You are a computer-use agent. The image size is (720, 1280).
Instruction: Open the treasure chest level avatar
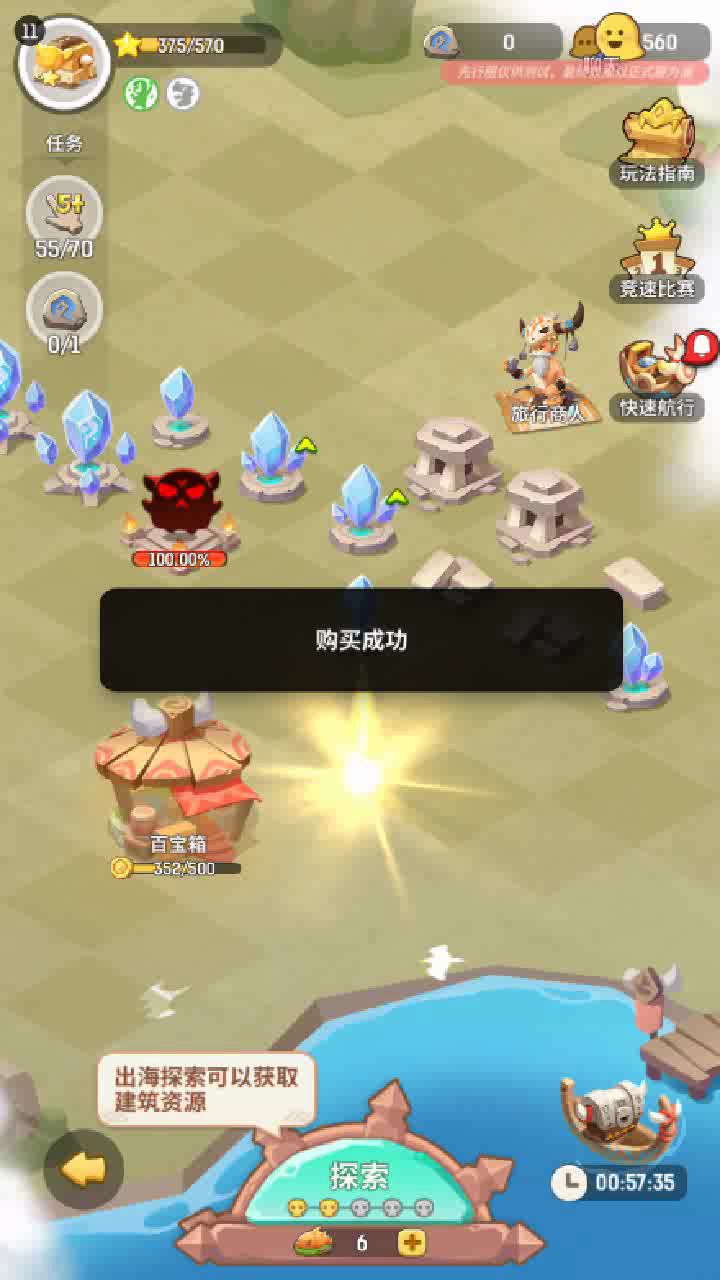coord(62,63)
